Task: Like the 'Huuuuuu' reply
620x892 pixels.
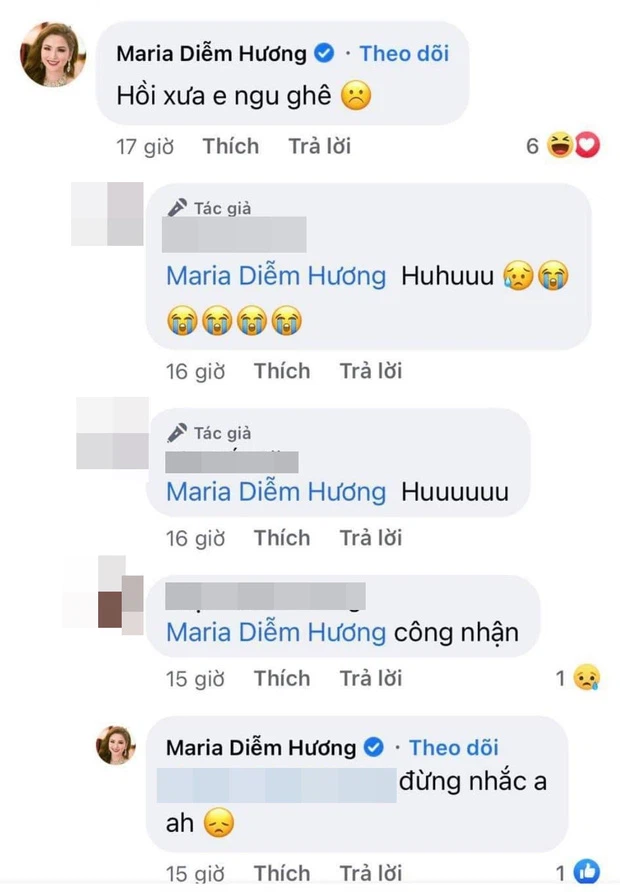Action: 282,538
